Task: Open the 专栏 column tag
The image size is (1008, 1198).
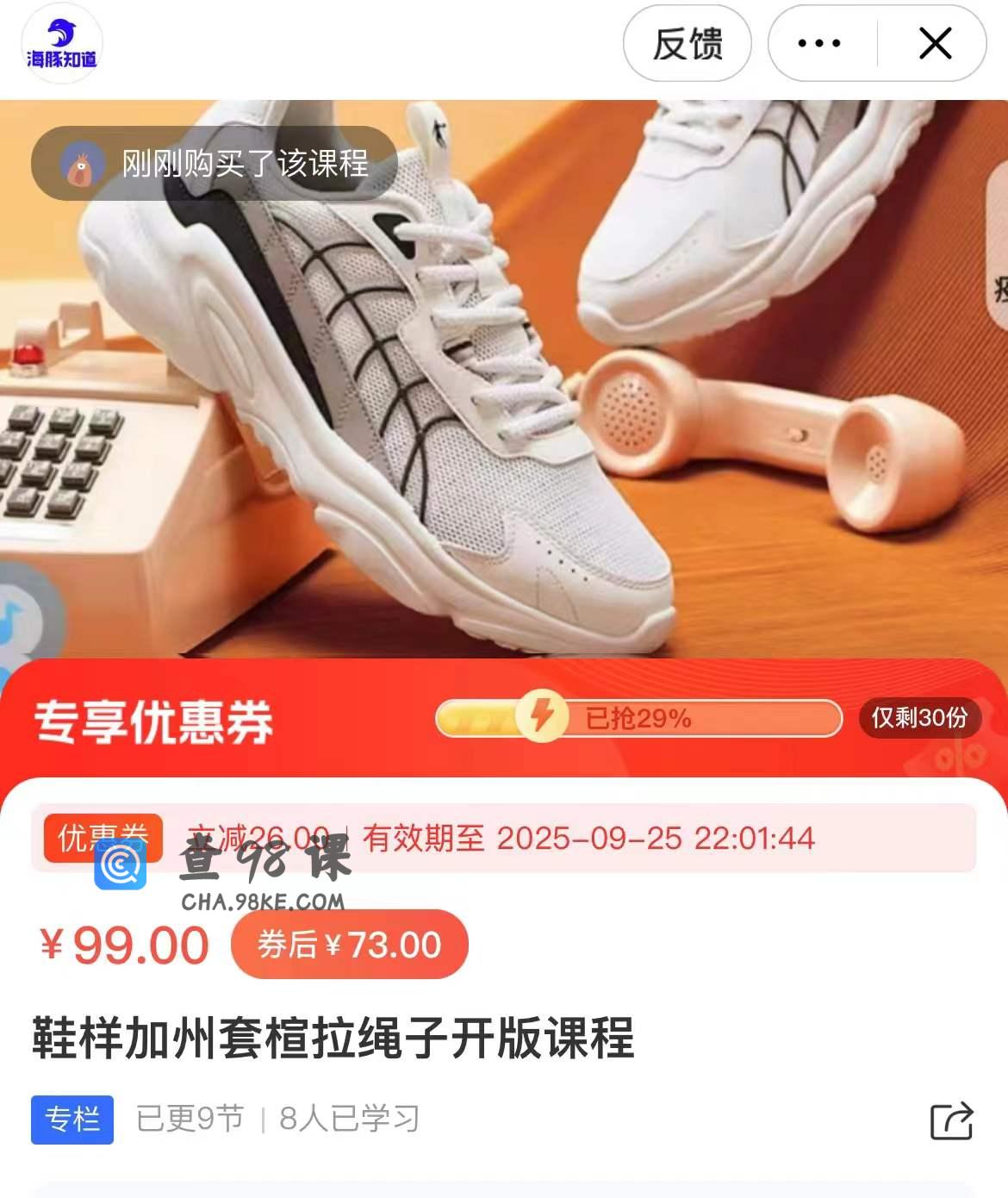Action: (72, 1120)
